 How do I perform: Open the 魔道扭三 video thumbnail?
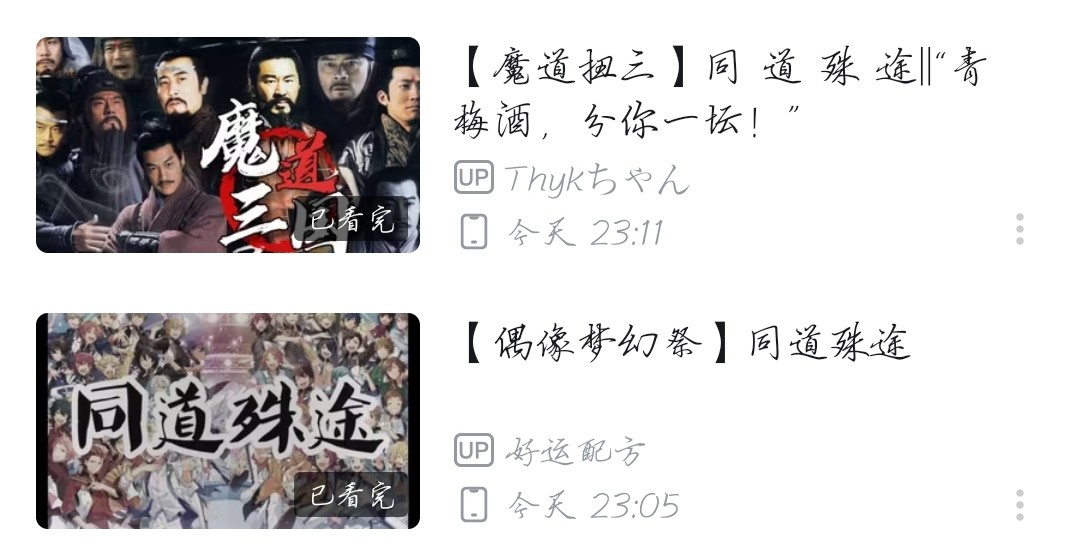pos(228,145)
